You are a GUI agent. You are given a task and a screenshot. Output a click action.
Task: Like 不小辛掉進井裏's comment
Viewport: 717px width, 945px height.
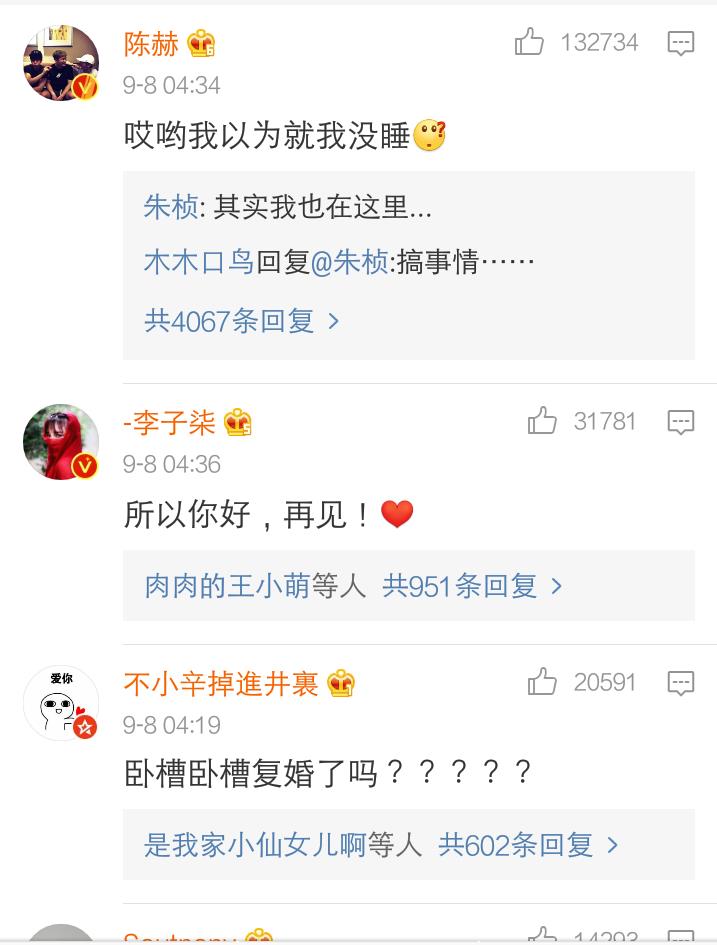pos(542,682)
